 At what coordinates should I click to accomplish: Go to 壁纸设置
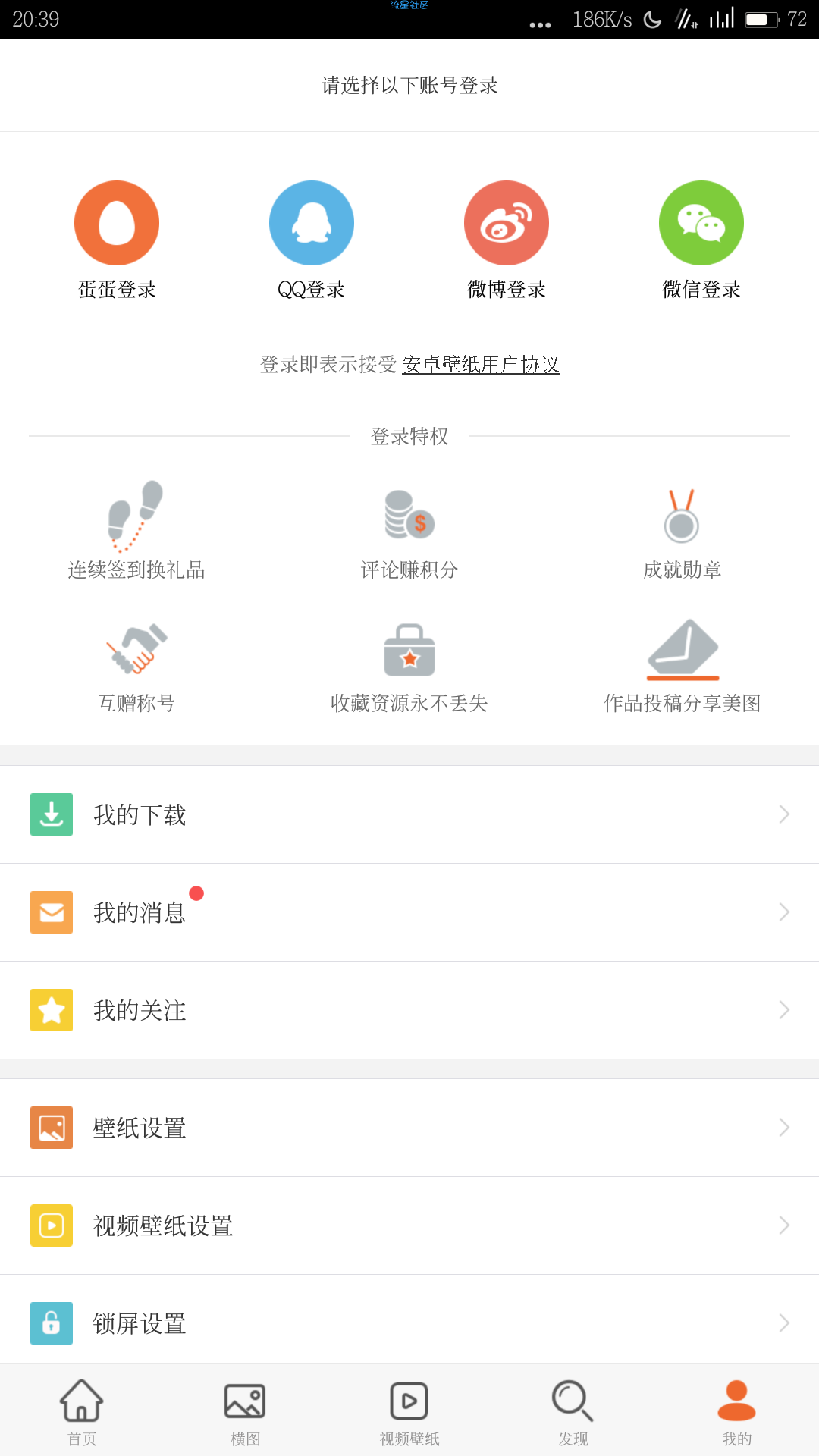click(x=409, y=1128)
